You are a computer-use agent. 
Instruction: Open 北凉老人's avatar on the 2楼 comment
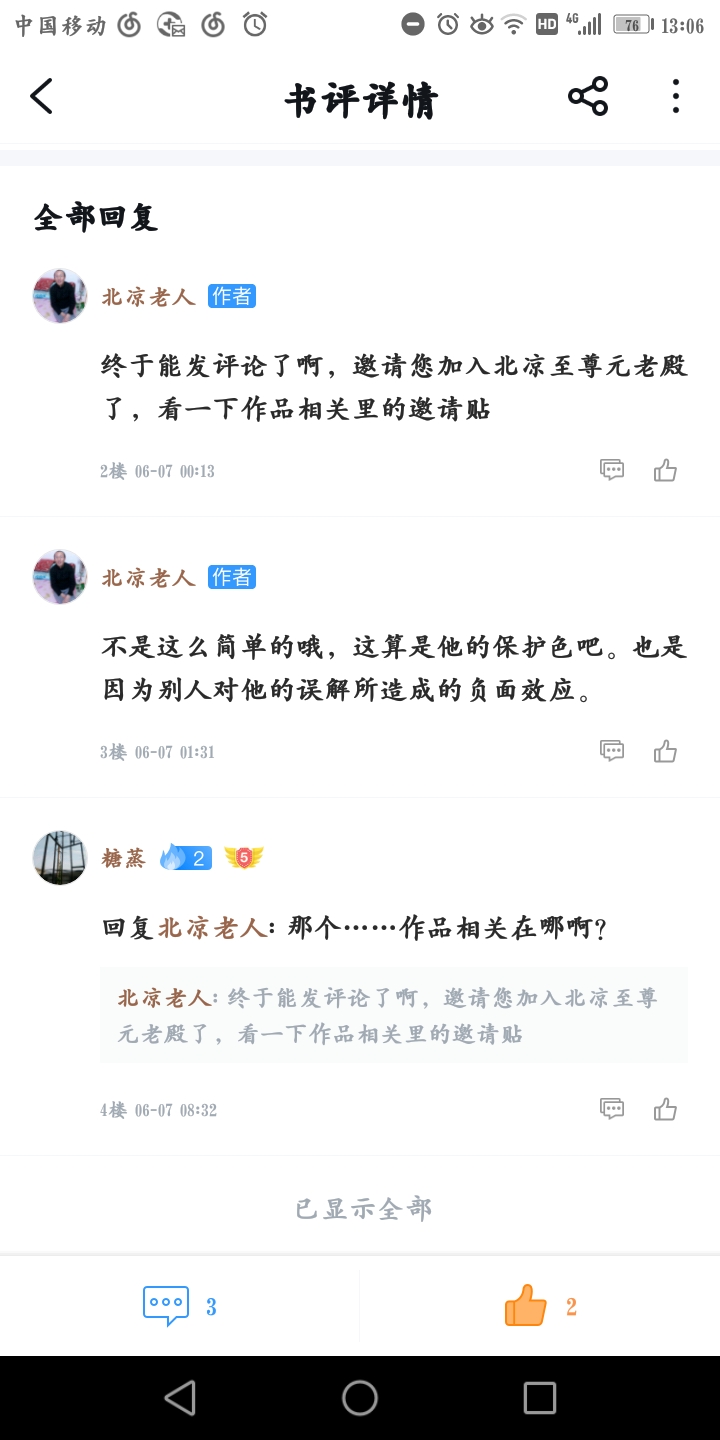60,296
